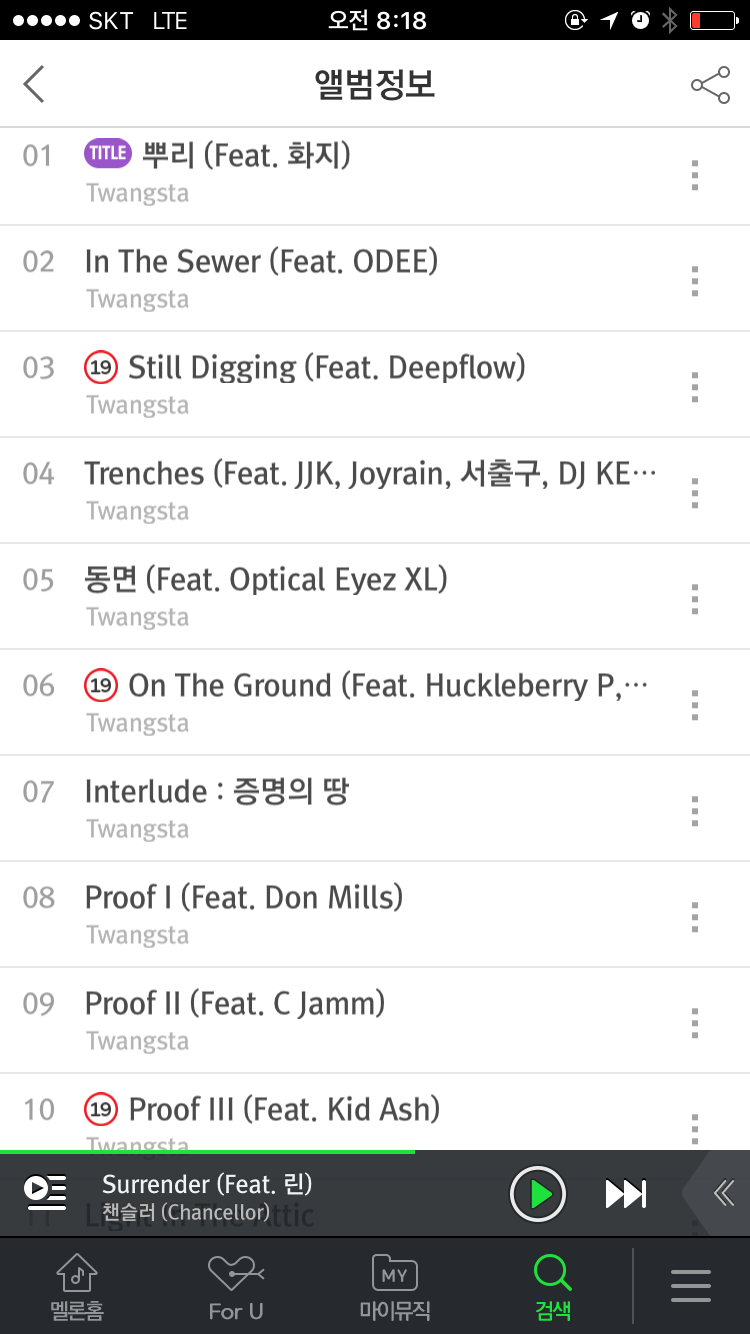Share this album
This screenshot has width=750, height=1334.
710,85
